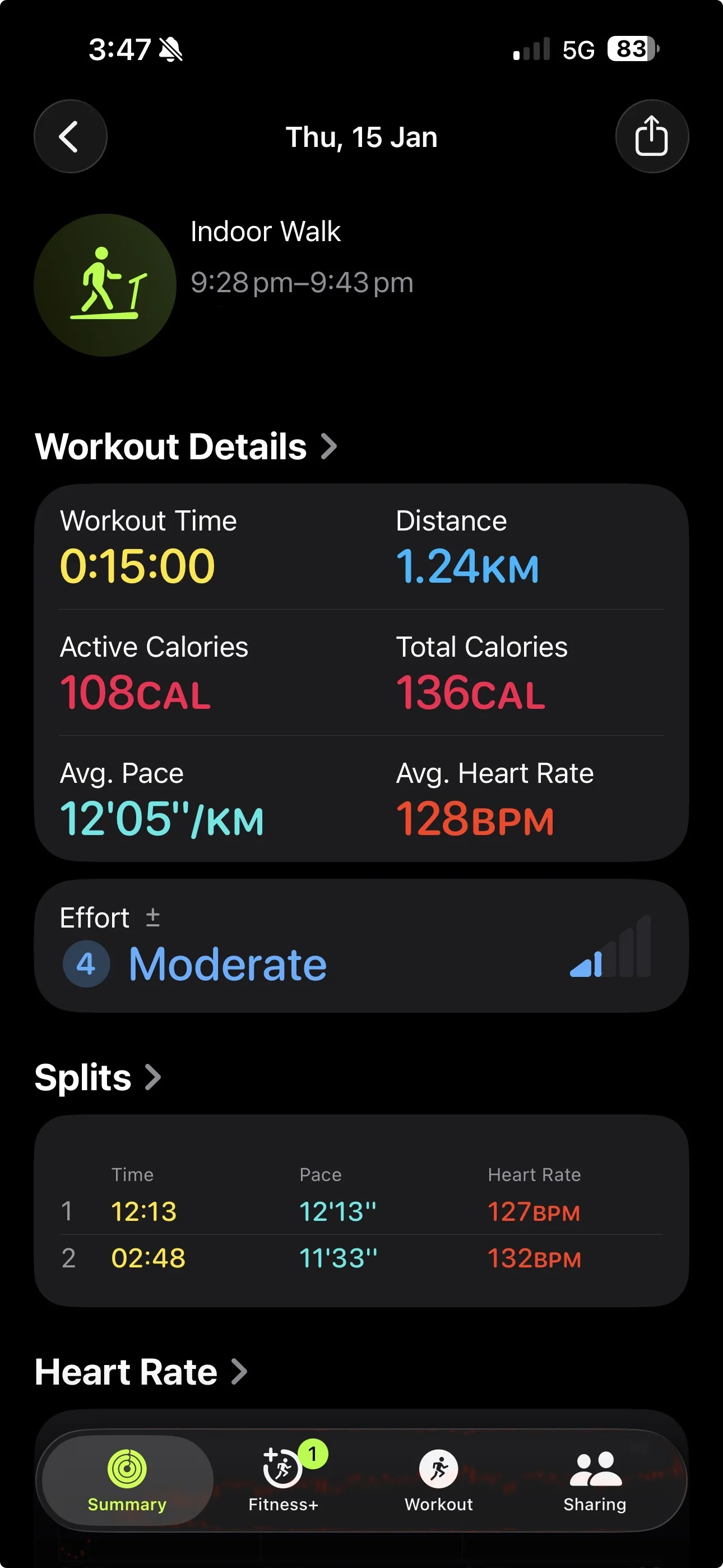Switch to the Summary tab
The image size is (723, 1568).
[127, 1481]
